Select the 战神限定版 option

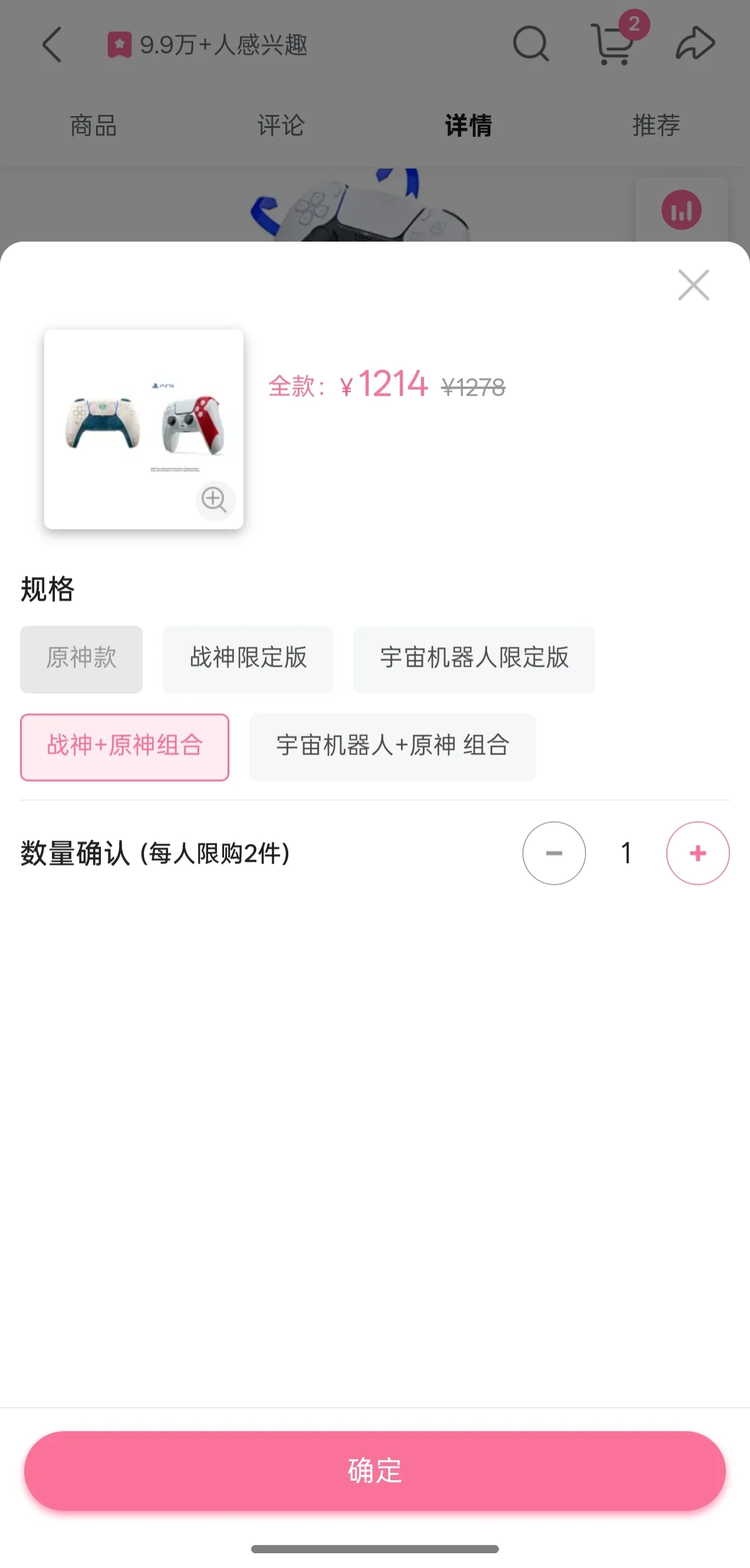[x=248, y=658]
